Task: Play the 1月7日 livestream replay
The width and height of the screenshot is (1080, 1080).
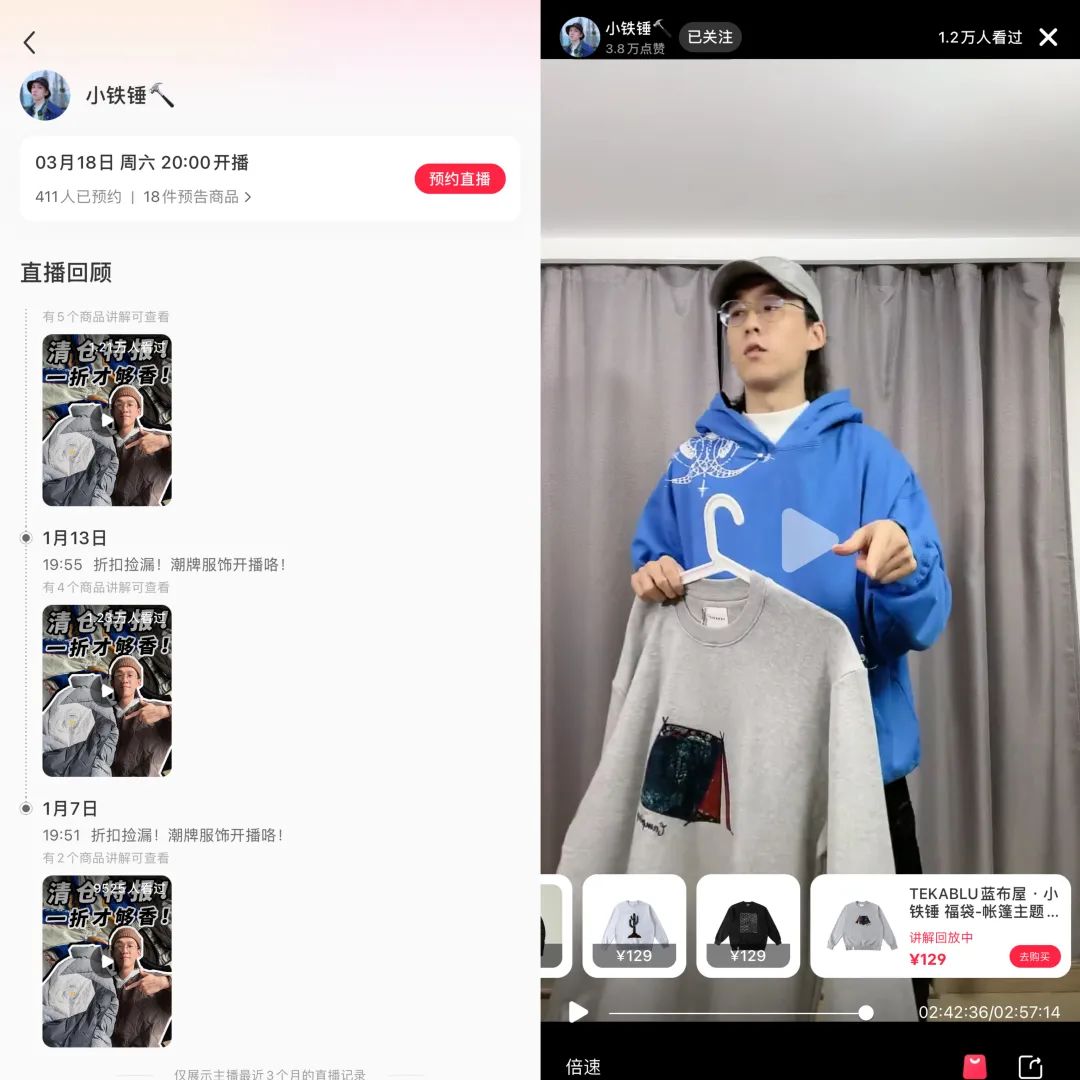Action: tap(107, 961)
